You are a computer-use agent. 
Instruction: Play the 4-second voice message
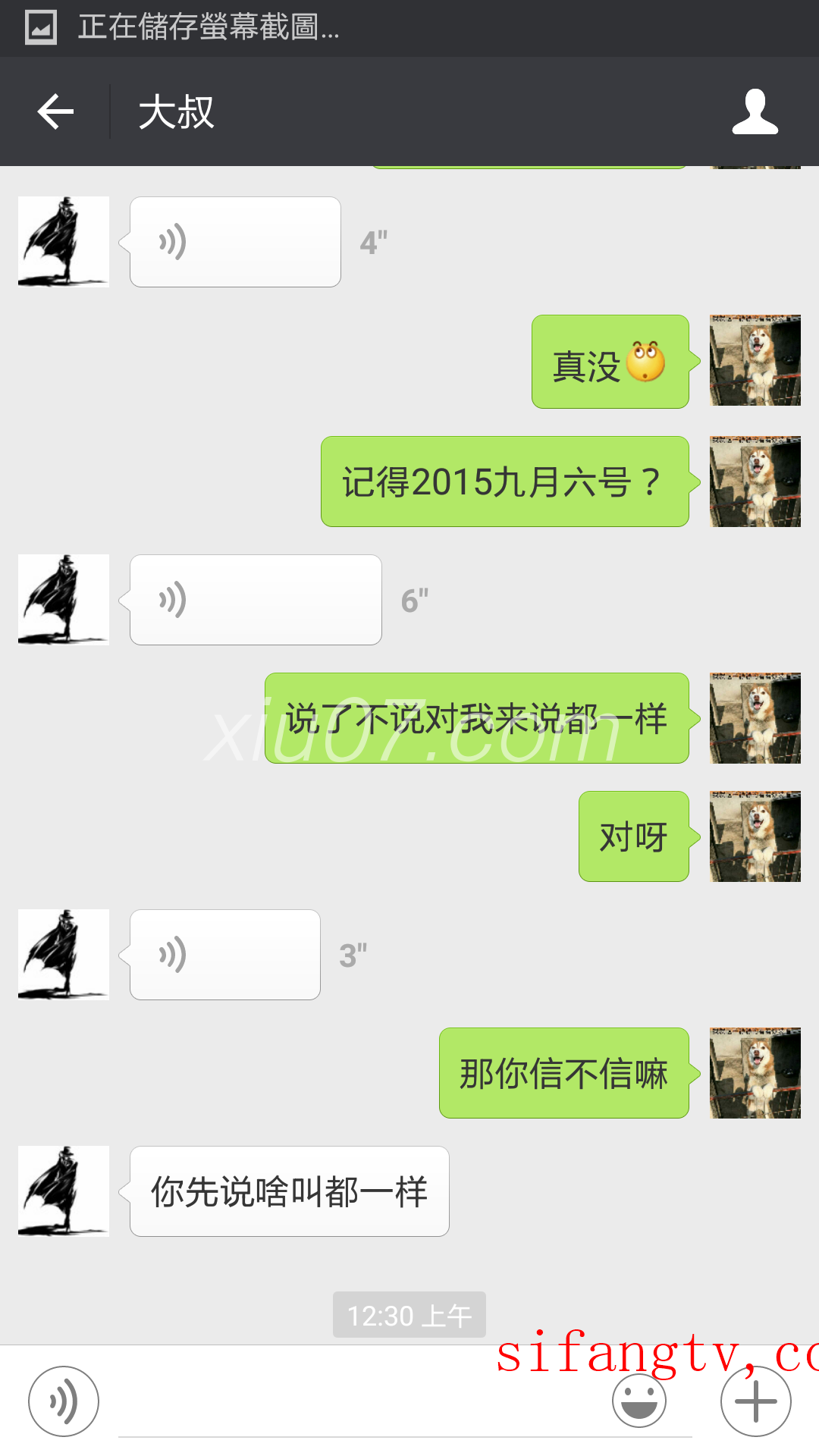click(x=235, y=242)
